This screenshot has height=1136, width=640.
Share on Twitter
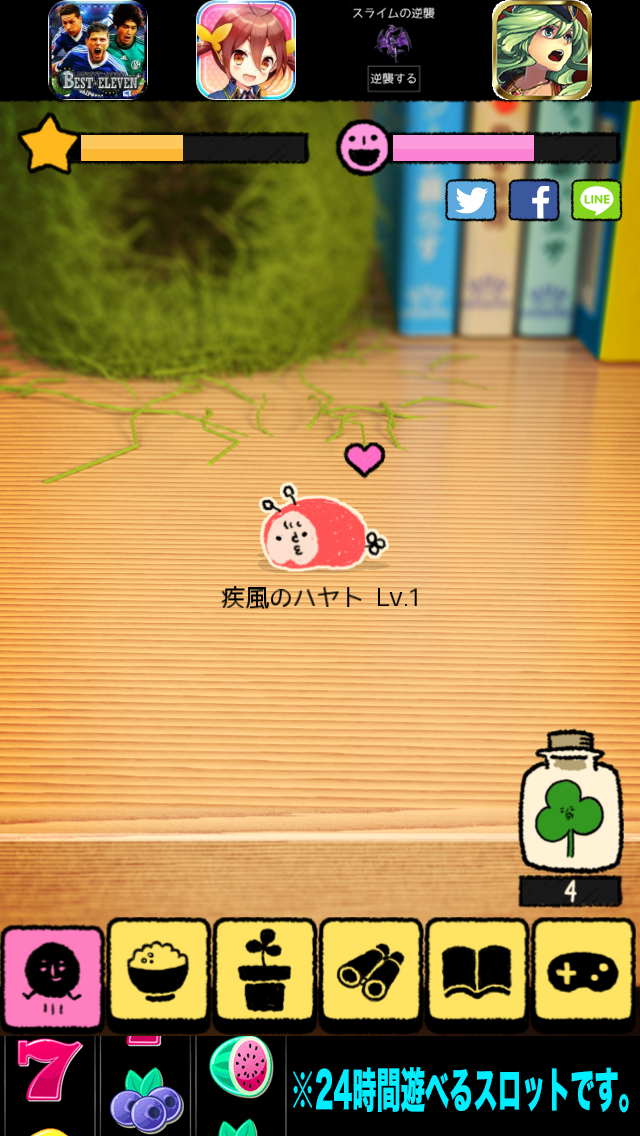pos(471,200)
